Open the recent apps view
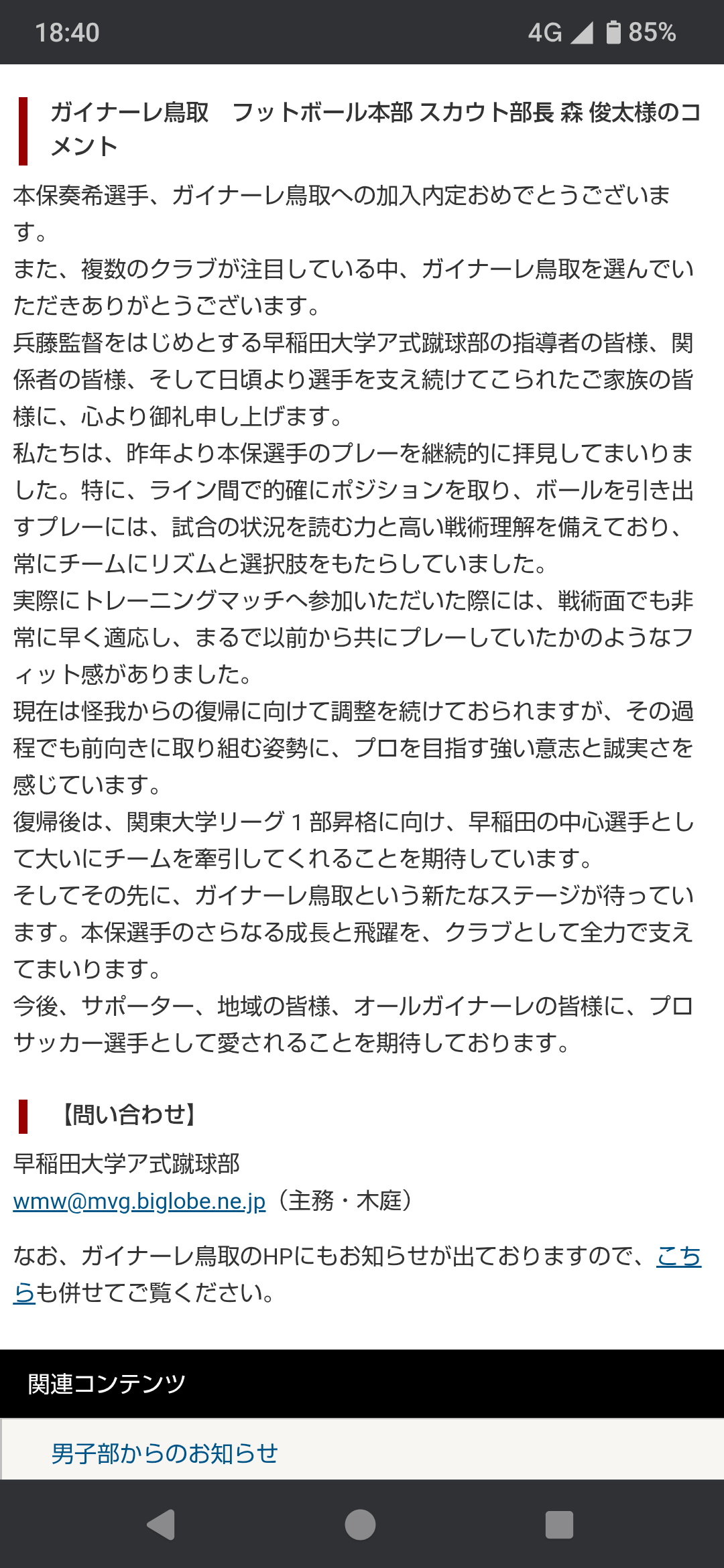This screenshot has height=1568, width=724. (x=560, y=1524)
